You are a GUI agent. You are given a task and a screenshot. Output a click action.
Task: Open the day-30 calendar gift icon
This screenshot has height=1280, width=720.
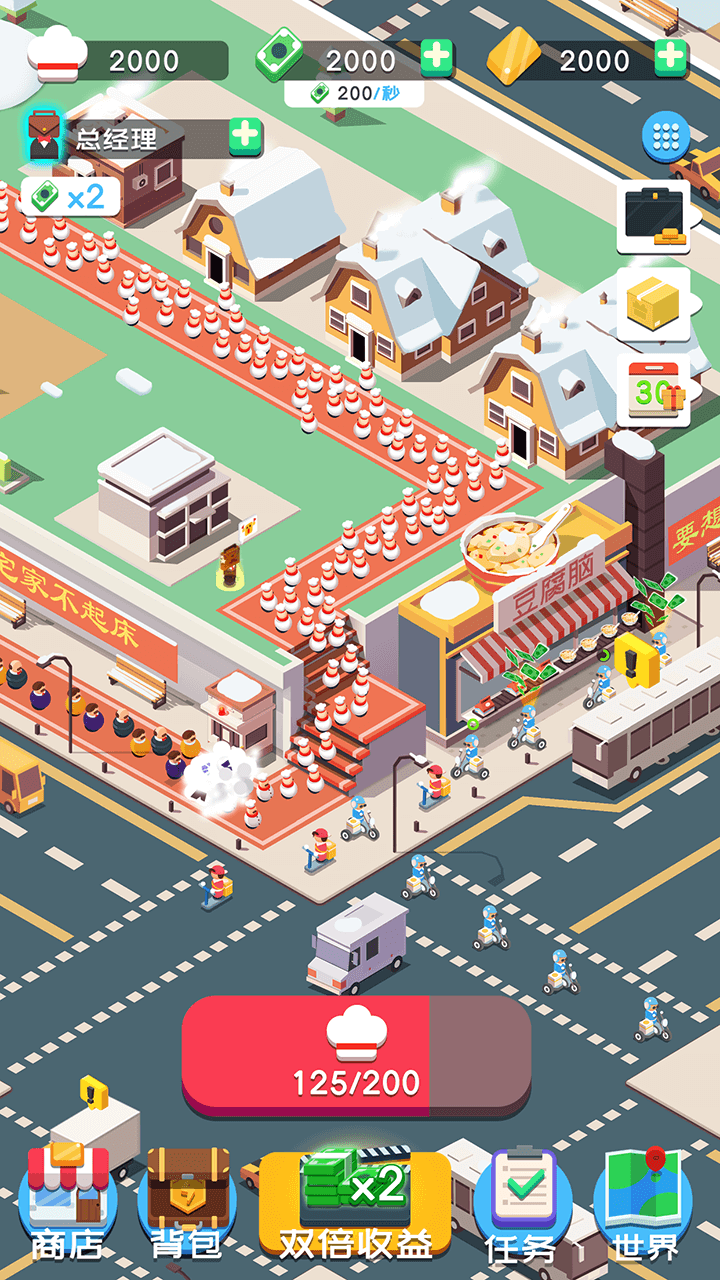[655, 388]
